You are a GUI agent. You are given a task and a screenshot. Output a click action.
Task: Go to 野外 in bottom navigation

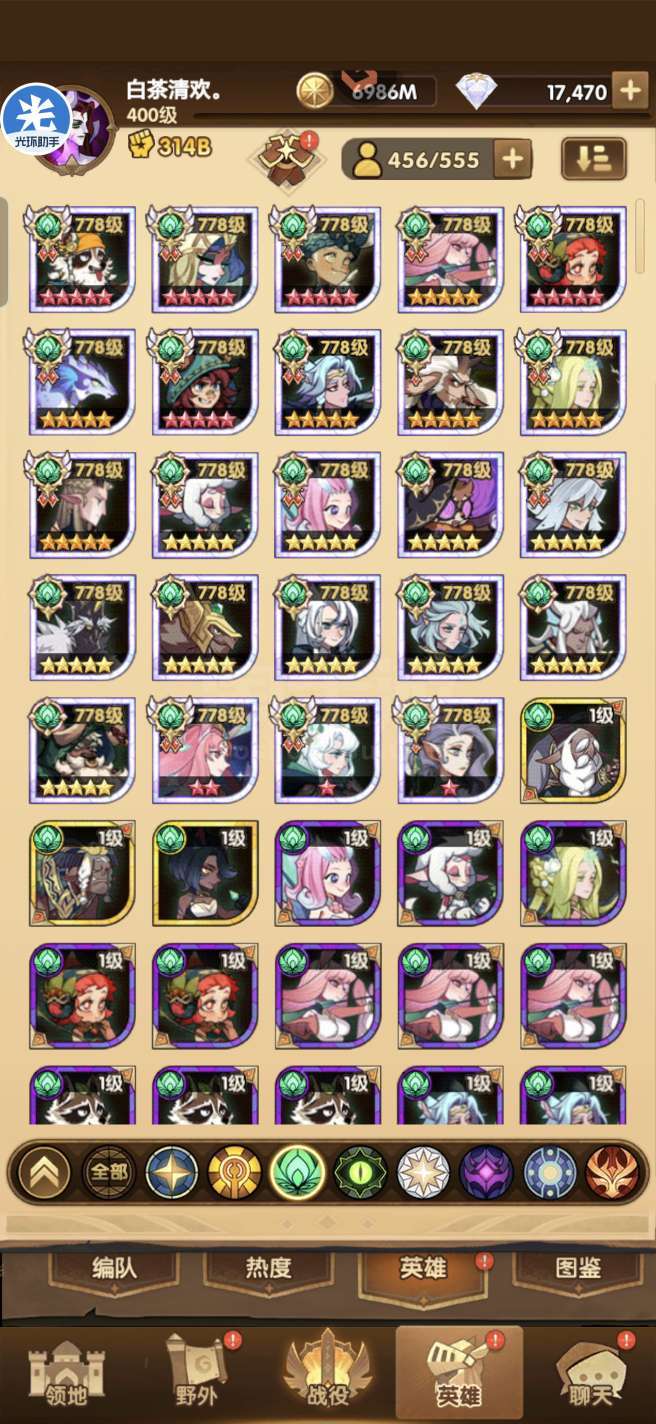click(x=197, y=1377)
